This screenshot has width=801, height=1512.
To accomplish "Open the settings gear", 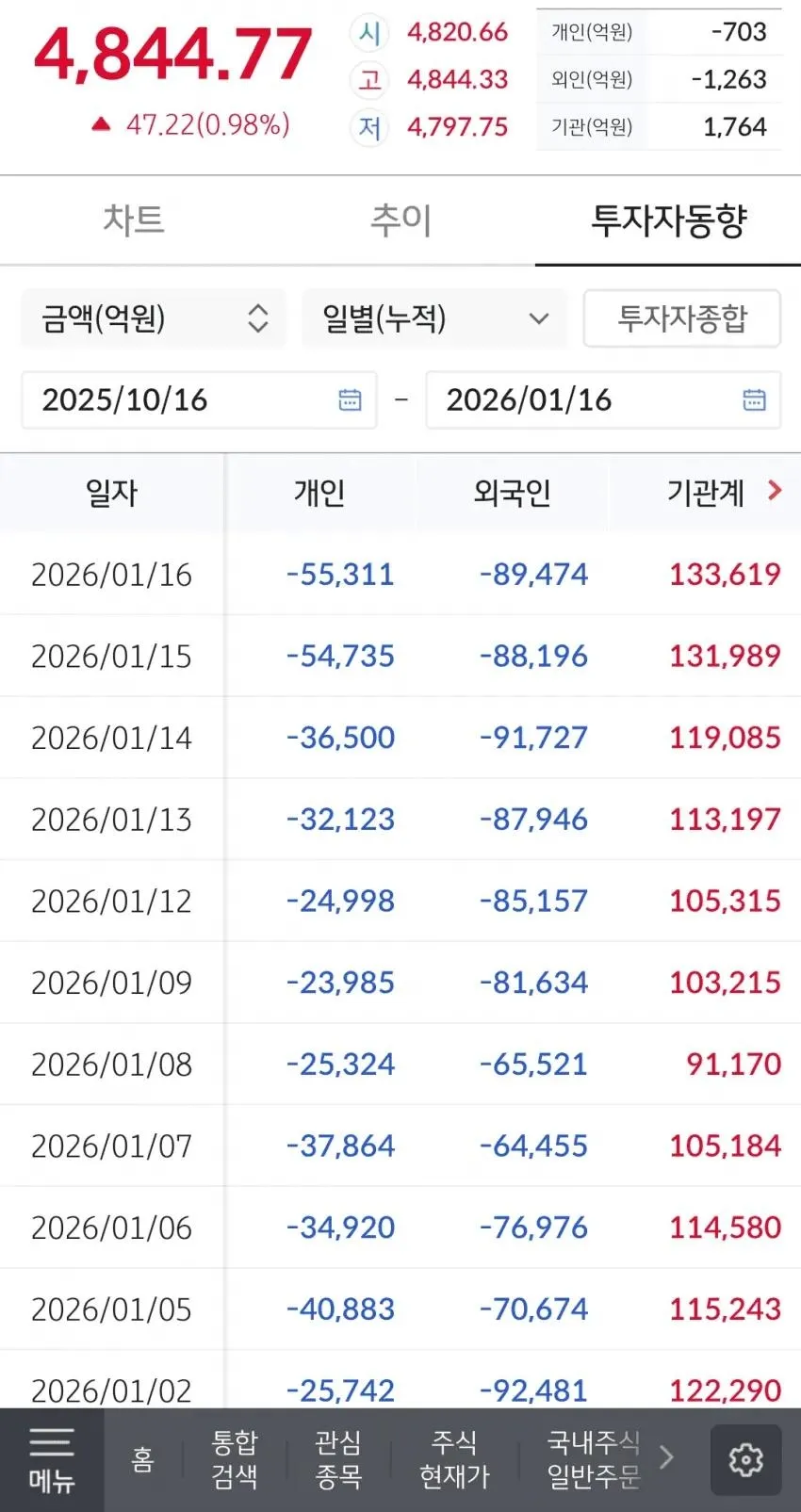I will click(x=745, y=1460).
